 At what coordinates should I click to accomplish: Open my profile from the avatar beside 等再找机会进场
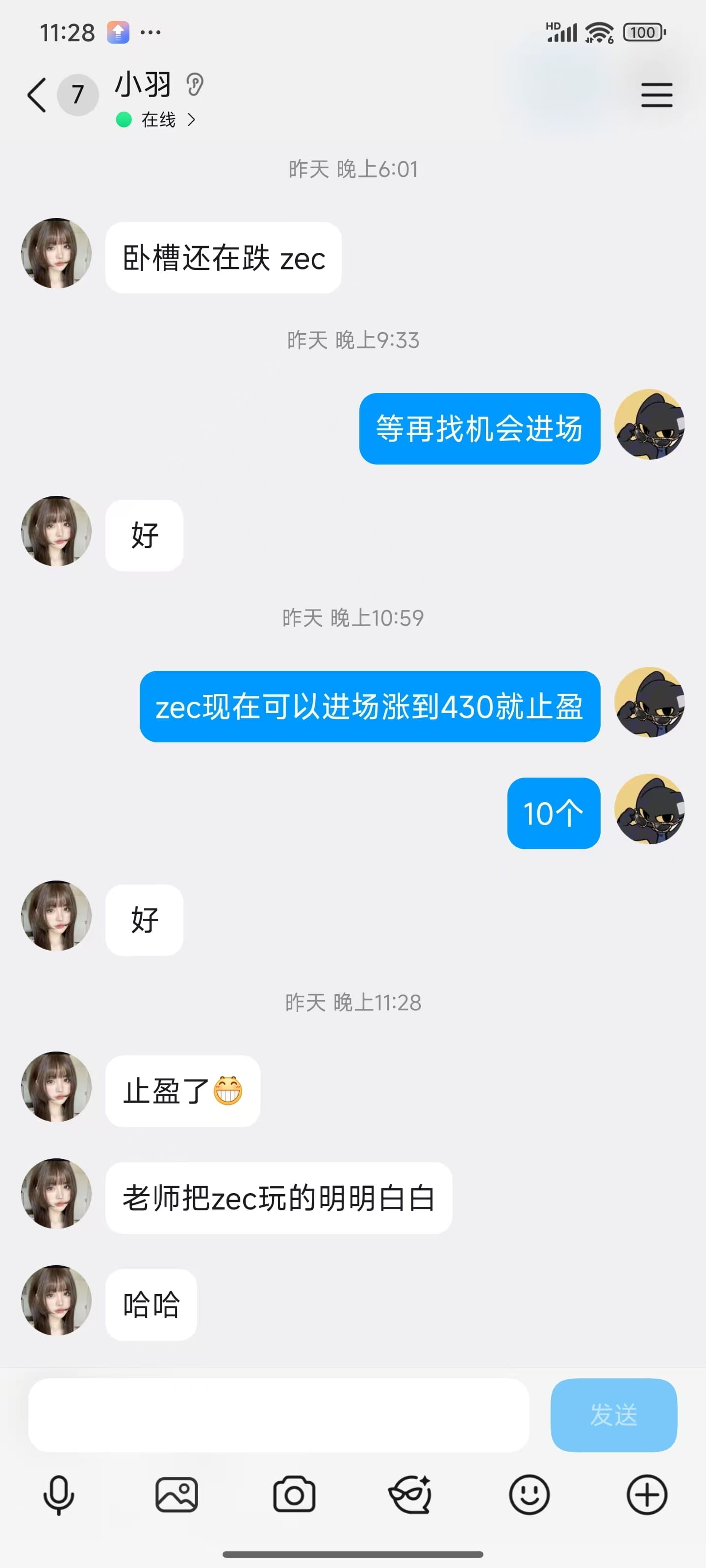click(649, 424)
